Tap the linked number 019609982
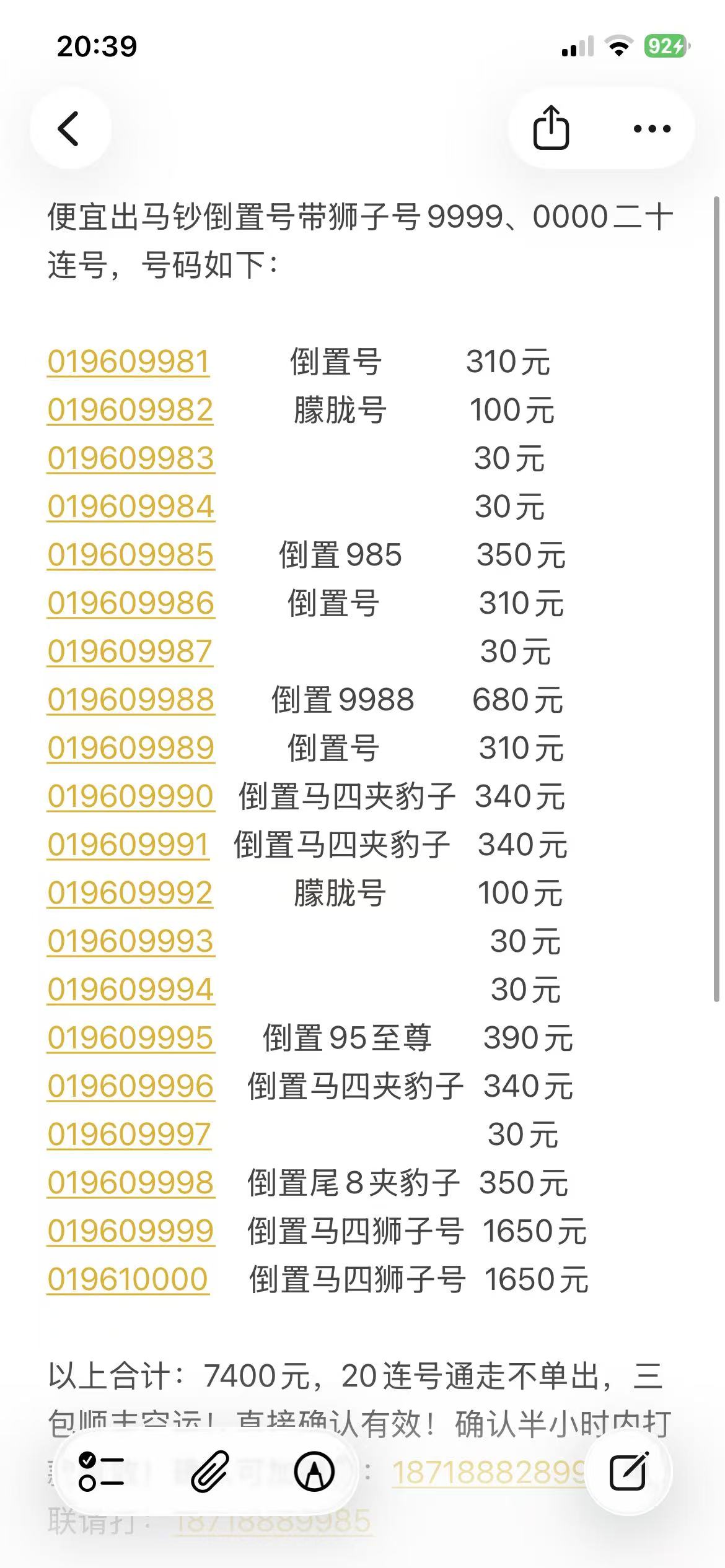 (x=130, y=410)
